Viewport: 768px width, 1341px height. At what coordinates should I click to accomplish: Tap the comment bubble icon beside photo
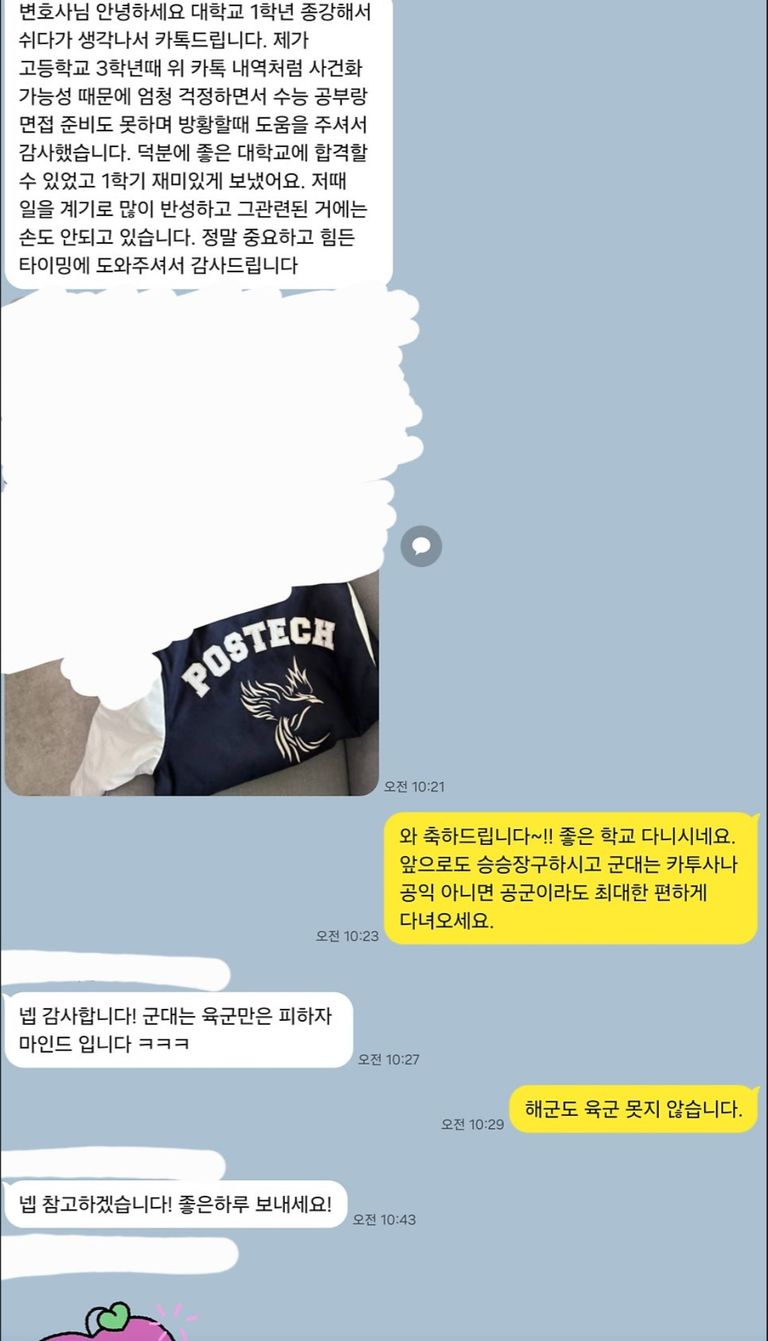point(421,546)
